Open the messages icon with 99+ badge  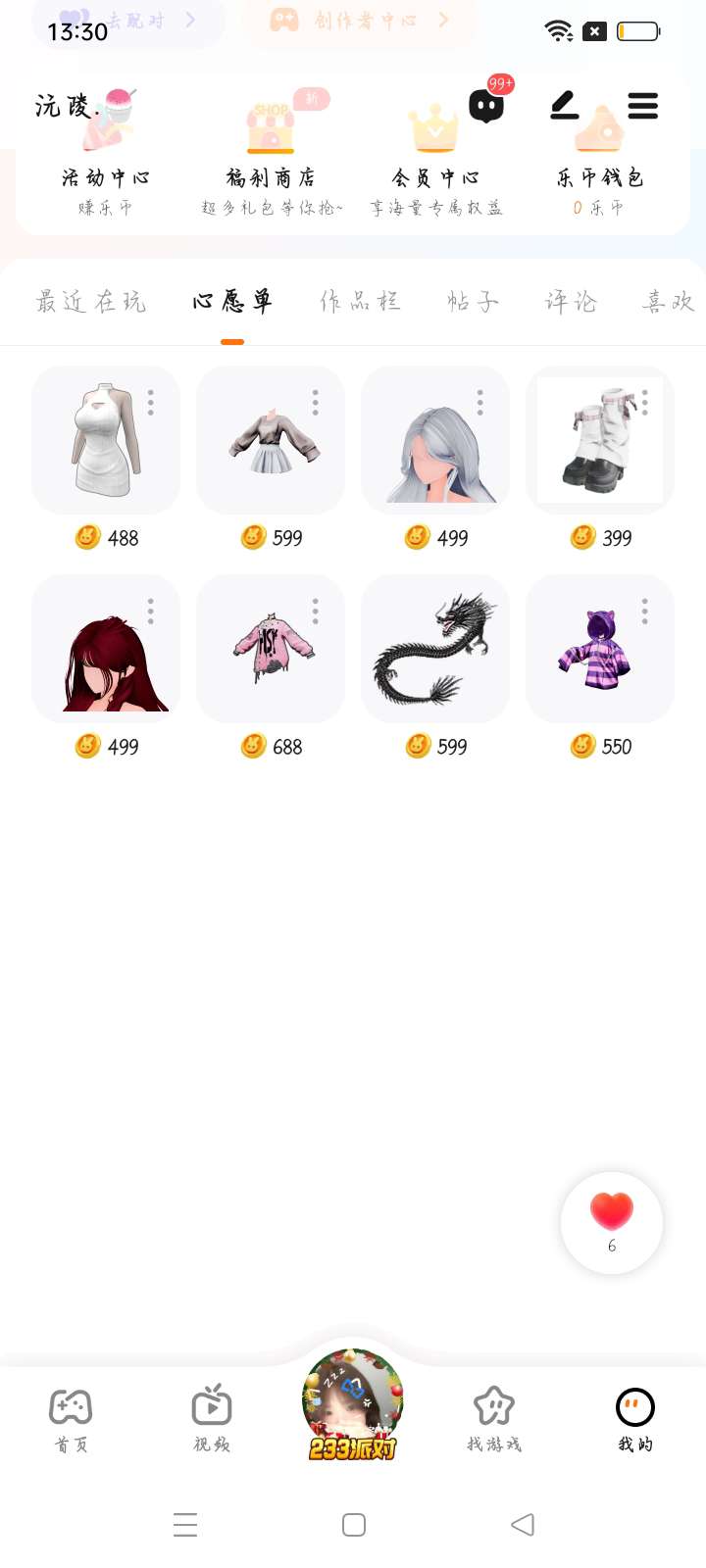[486, 106]
